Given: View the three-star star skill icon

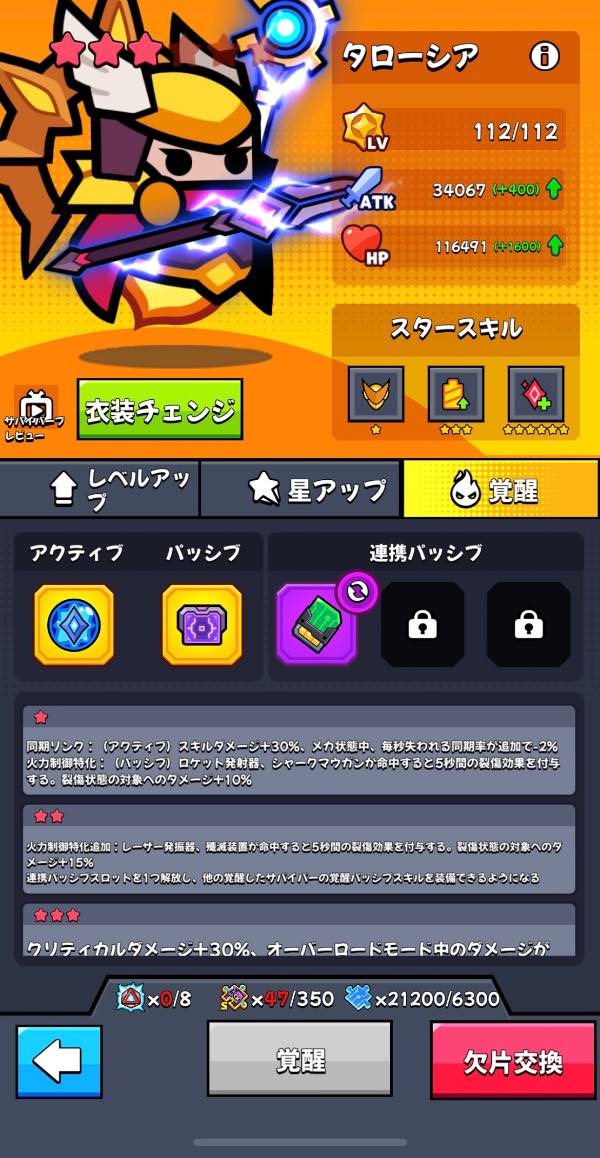Looking at the screenshot, I should pyautogui.click(x=456, y=394).
